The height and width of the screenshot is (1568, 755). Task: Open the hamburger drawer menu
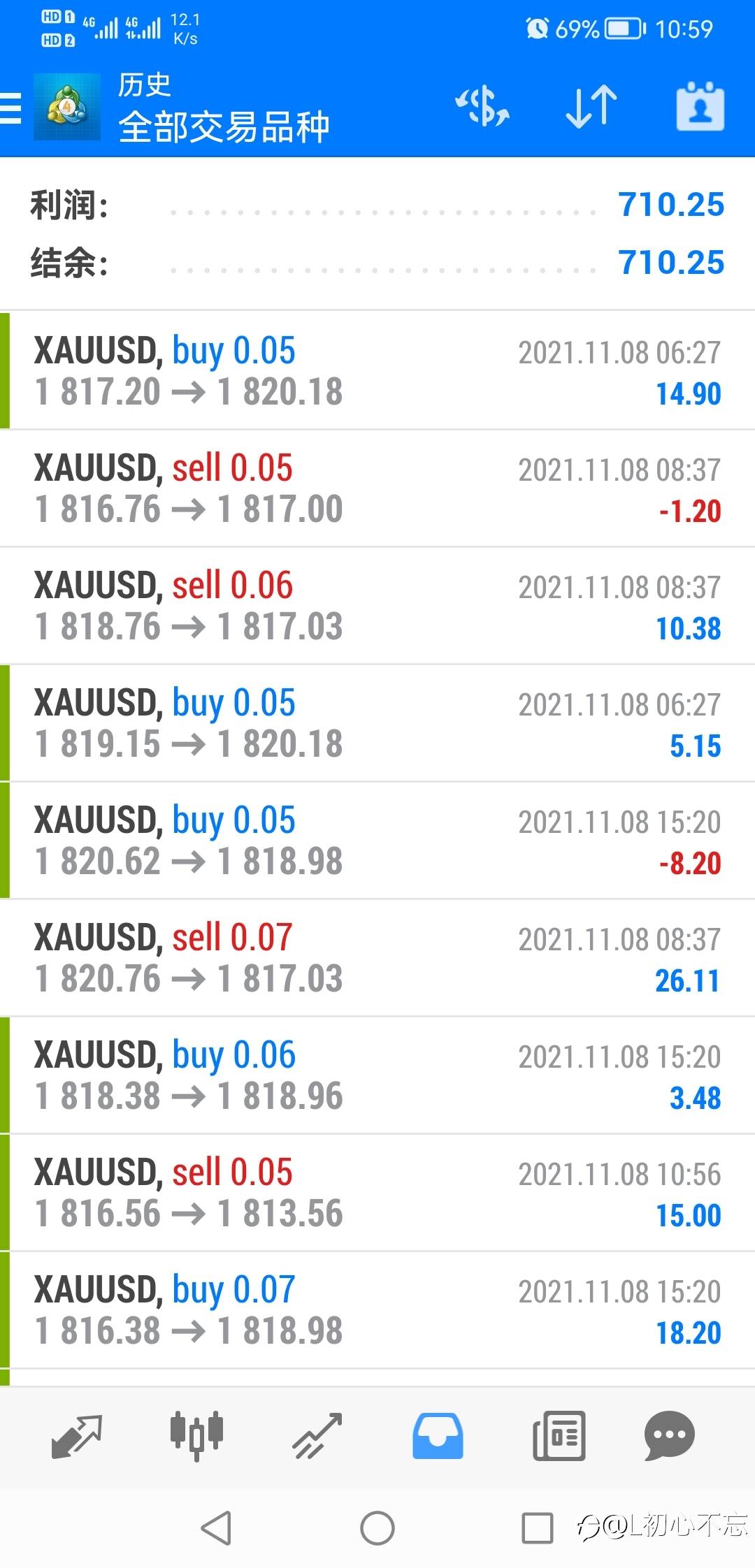point(11,108)
